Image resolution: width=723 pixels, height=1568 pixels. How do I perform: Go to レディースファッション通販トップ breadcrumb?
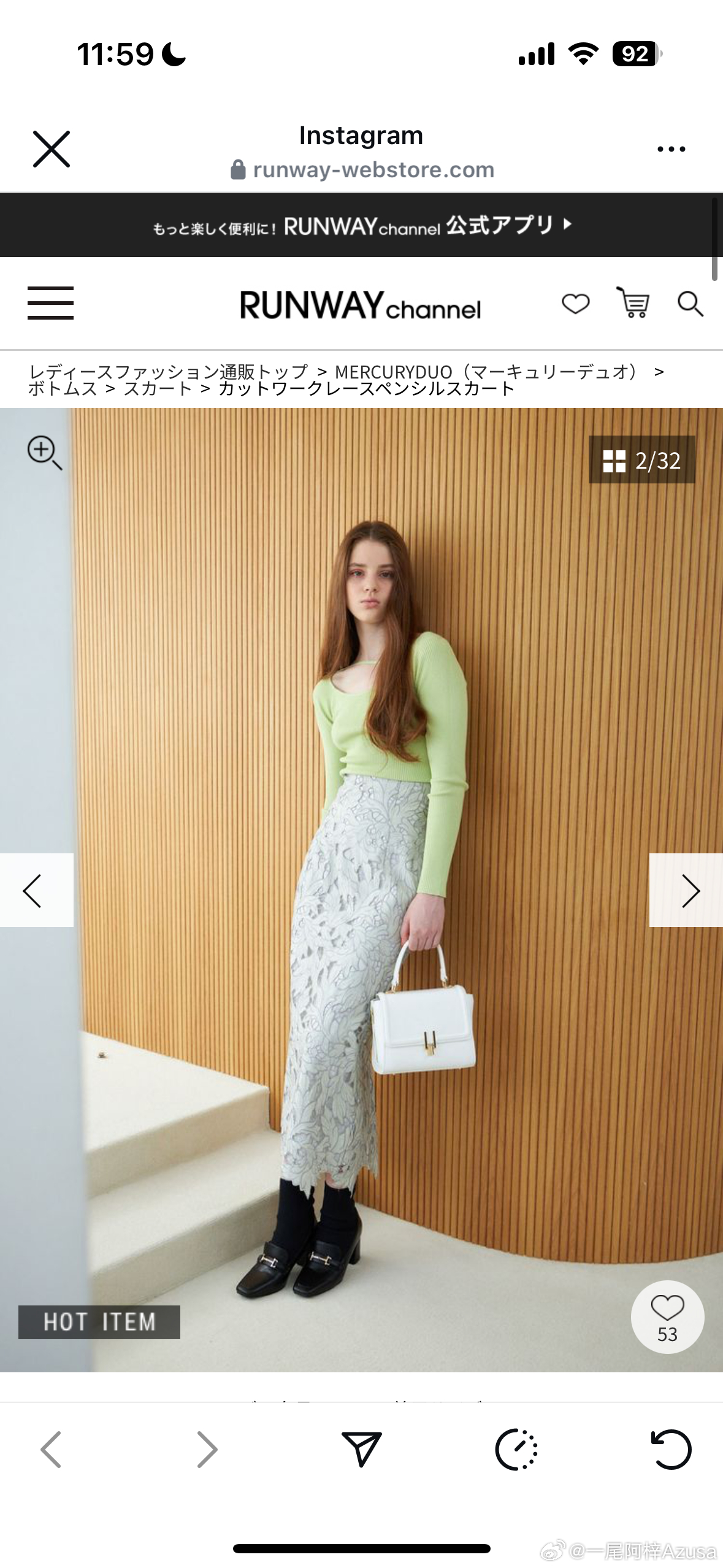(168, 372)
